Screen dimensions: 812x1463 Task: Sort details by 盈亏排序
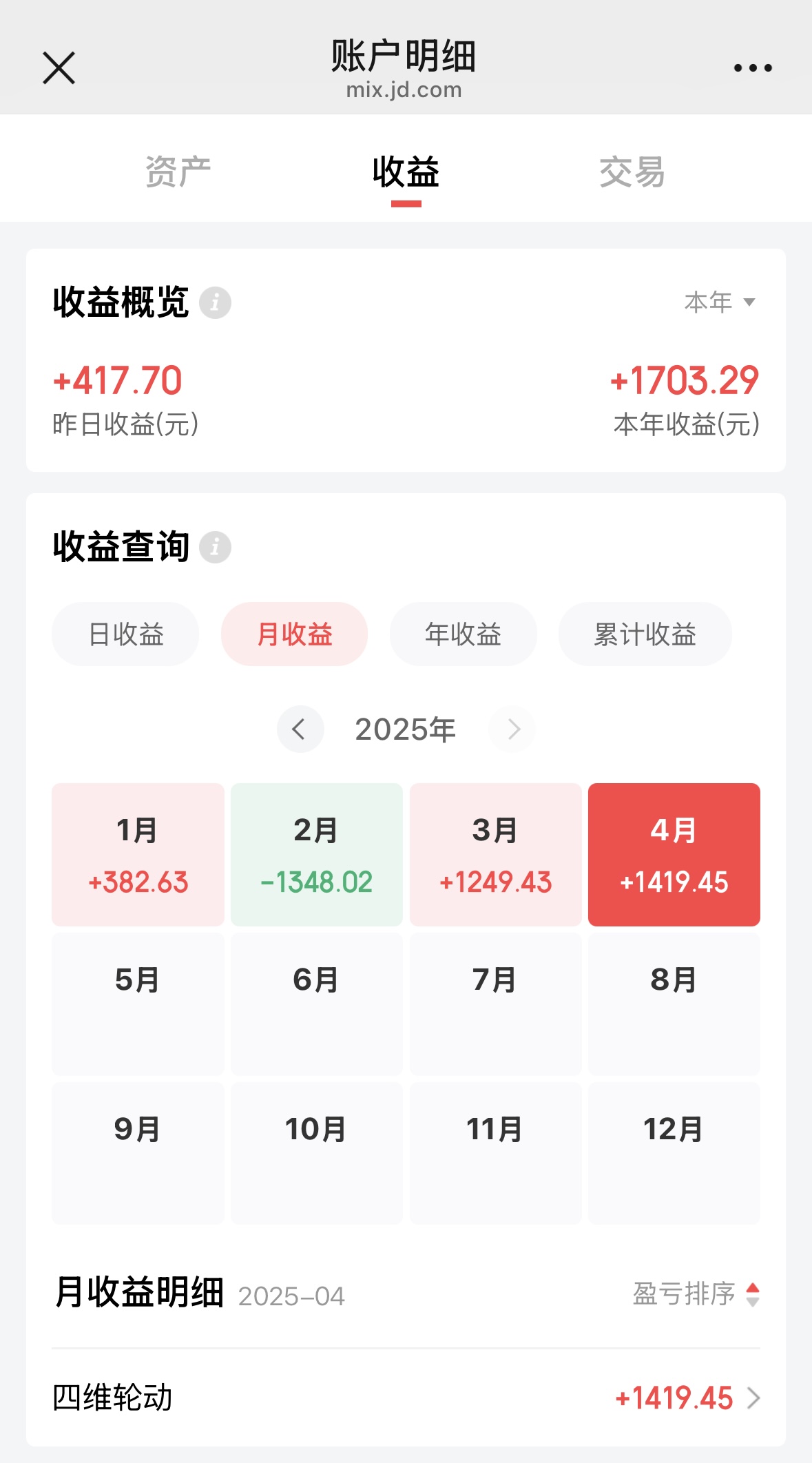point(696,1294)
